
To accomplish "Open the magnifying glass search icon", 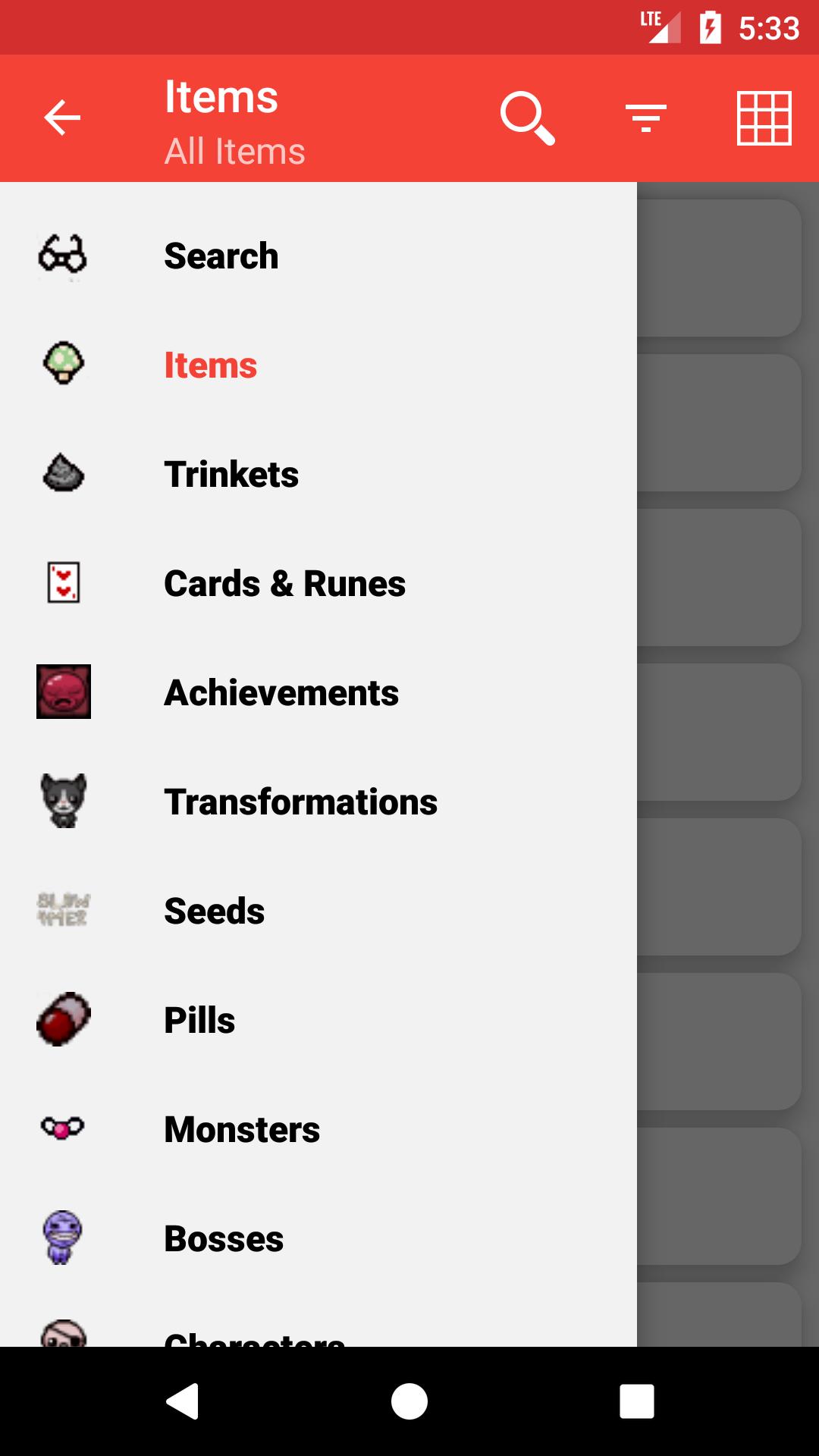I will pos(527,118).
